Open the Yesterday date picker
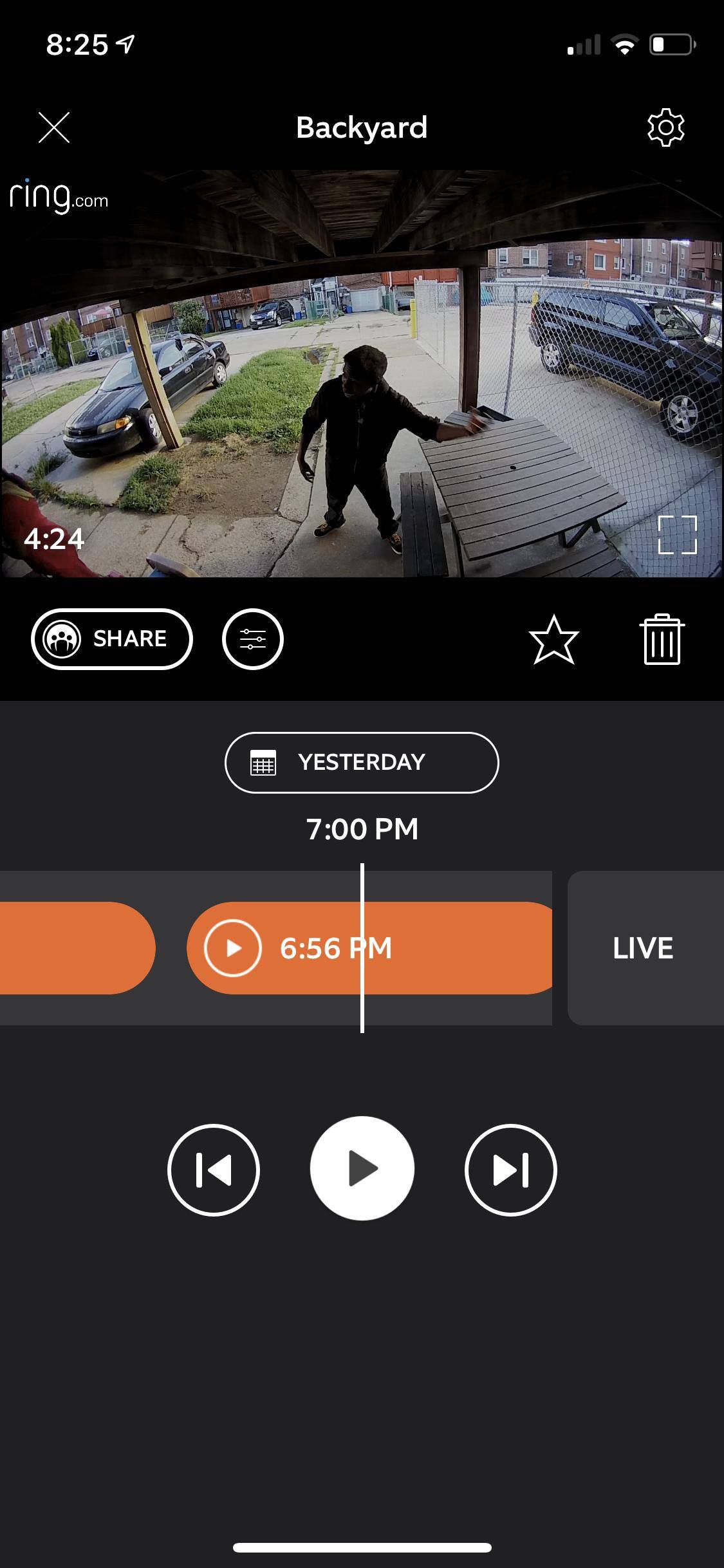Image resolution: width=724 pixels, height=1568 pixels. 362,762
